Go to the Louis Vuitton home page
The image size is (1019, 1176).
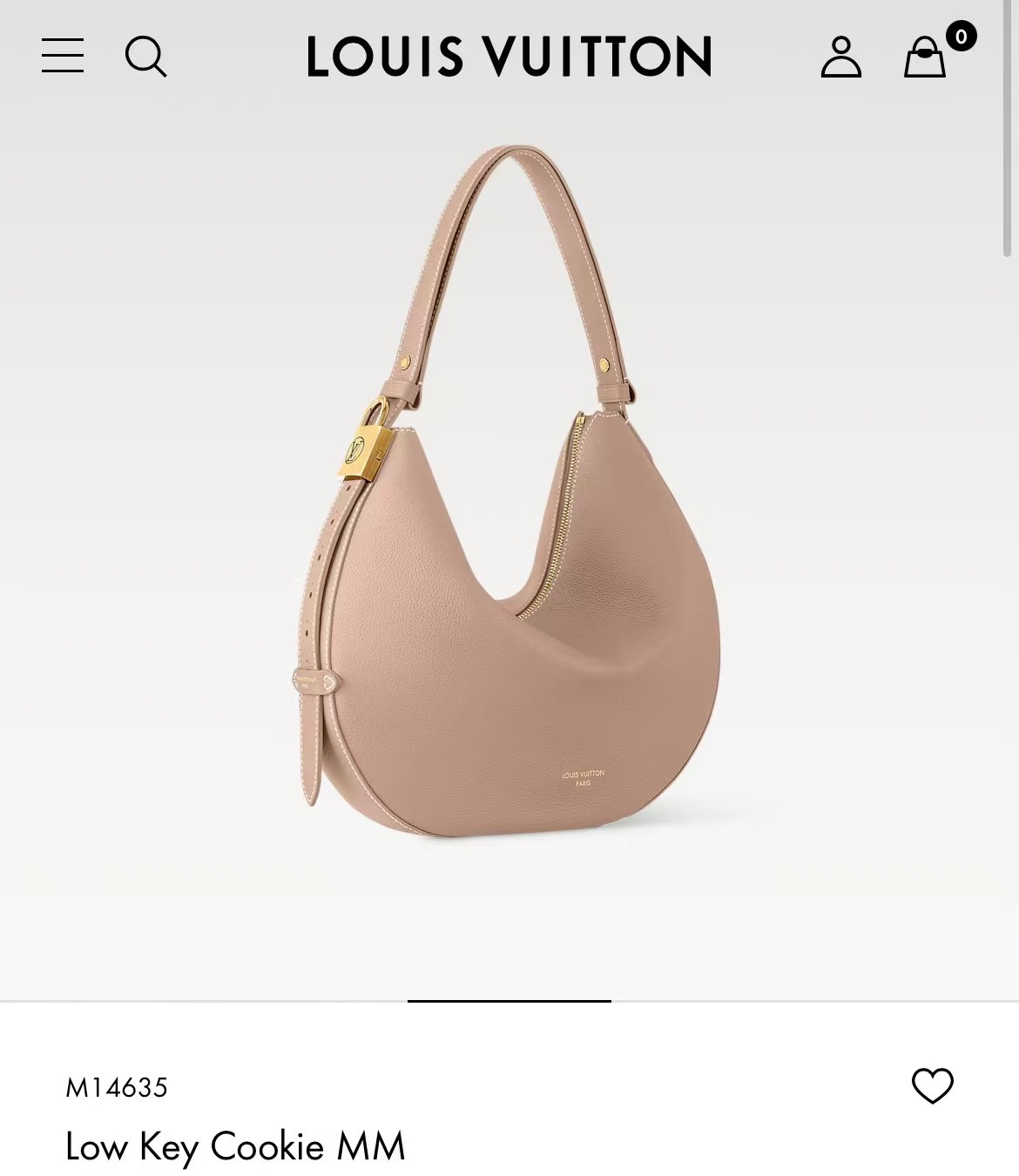click(509, 57)
